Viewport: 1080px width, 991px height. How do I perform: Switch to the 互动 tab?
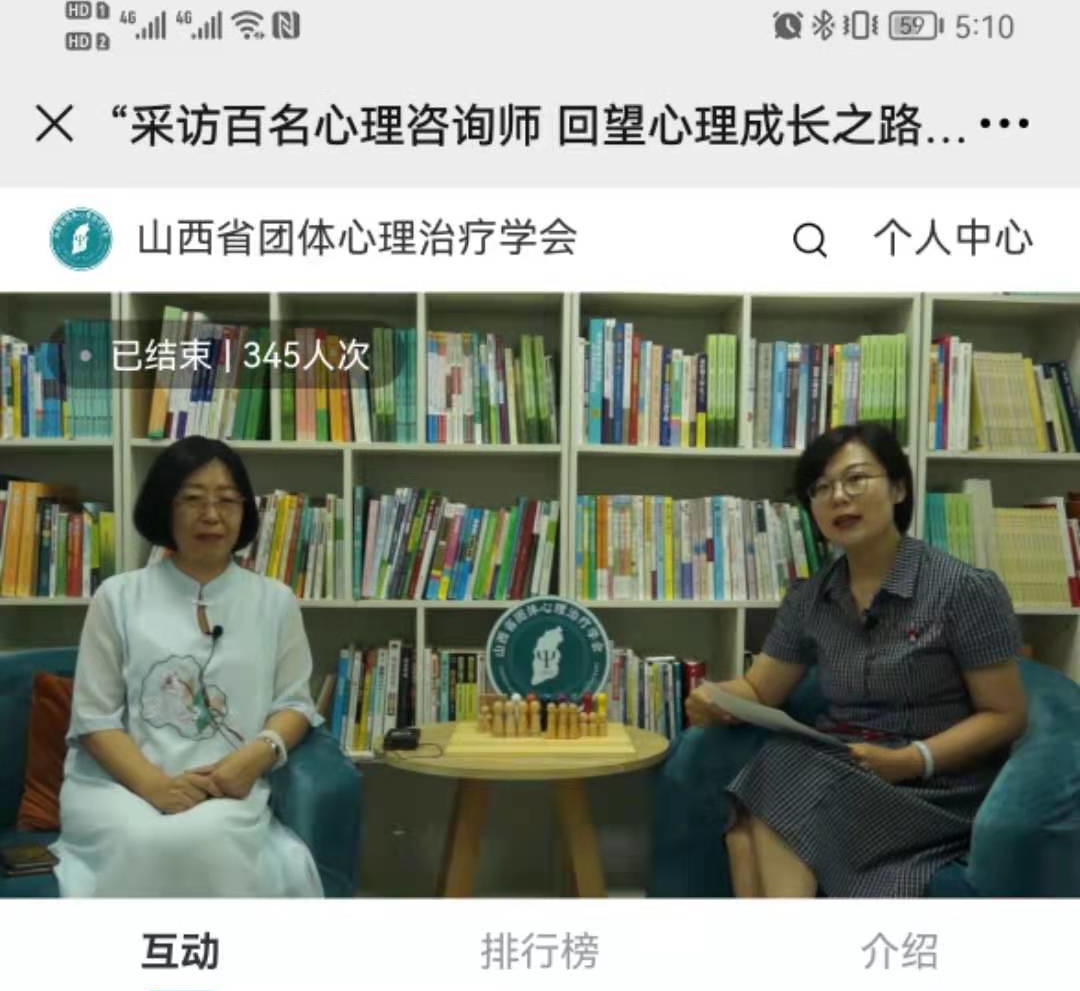[x=180, y=951]
